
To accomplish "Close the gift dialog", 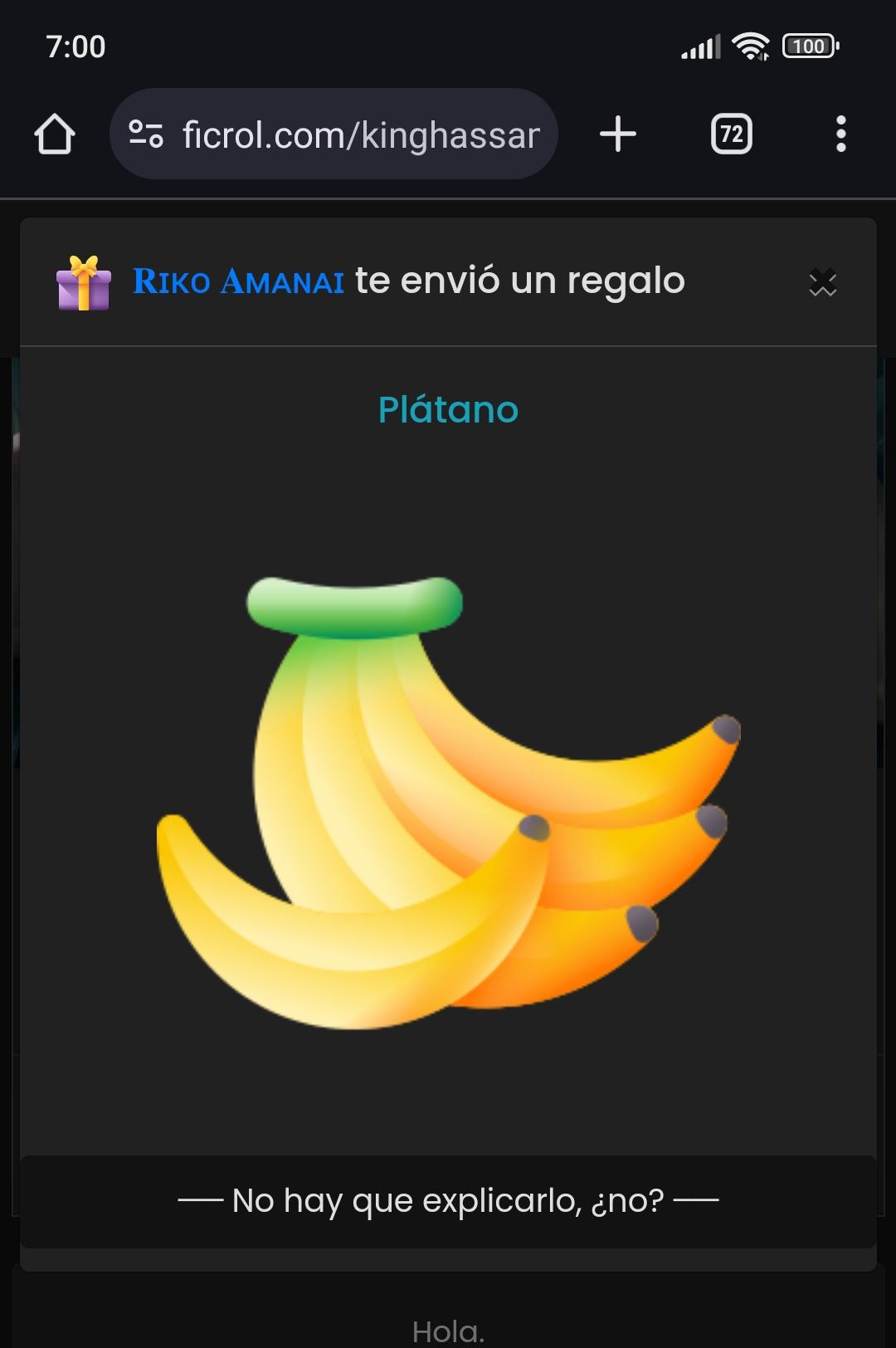I will 822,282.
